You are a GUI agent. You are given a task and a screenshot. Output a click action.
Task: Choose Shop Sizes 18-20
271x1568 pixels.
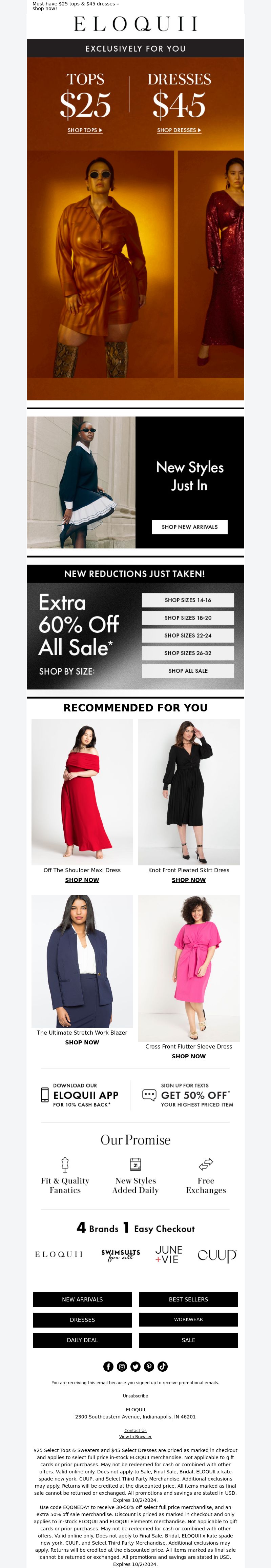click(188, 618)
